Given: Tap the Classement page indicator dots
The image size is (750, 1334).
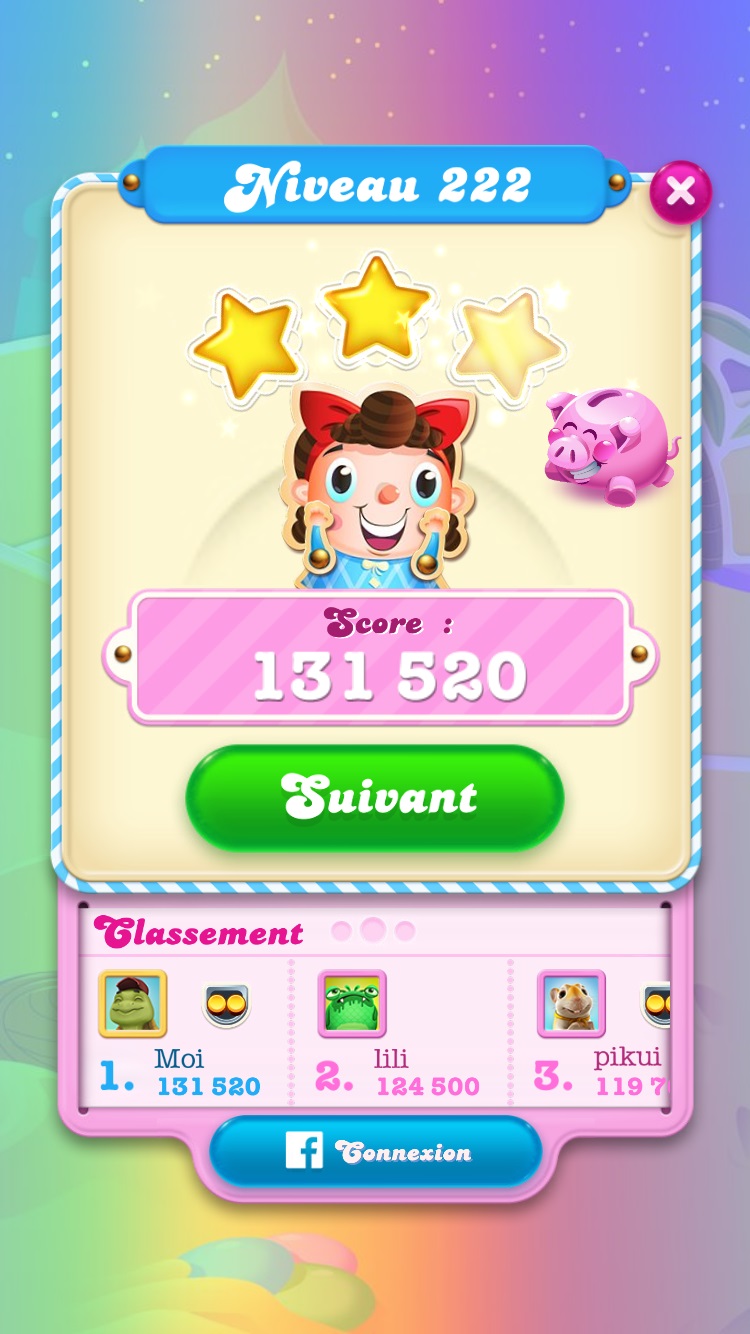Looking at the screenshot, I should [x=373, y=931].
